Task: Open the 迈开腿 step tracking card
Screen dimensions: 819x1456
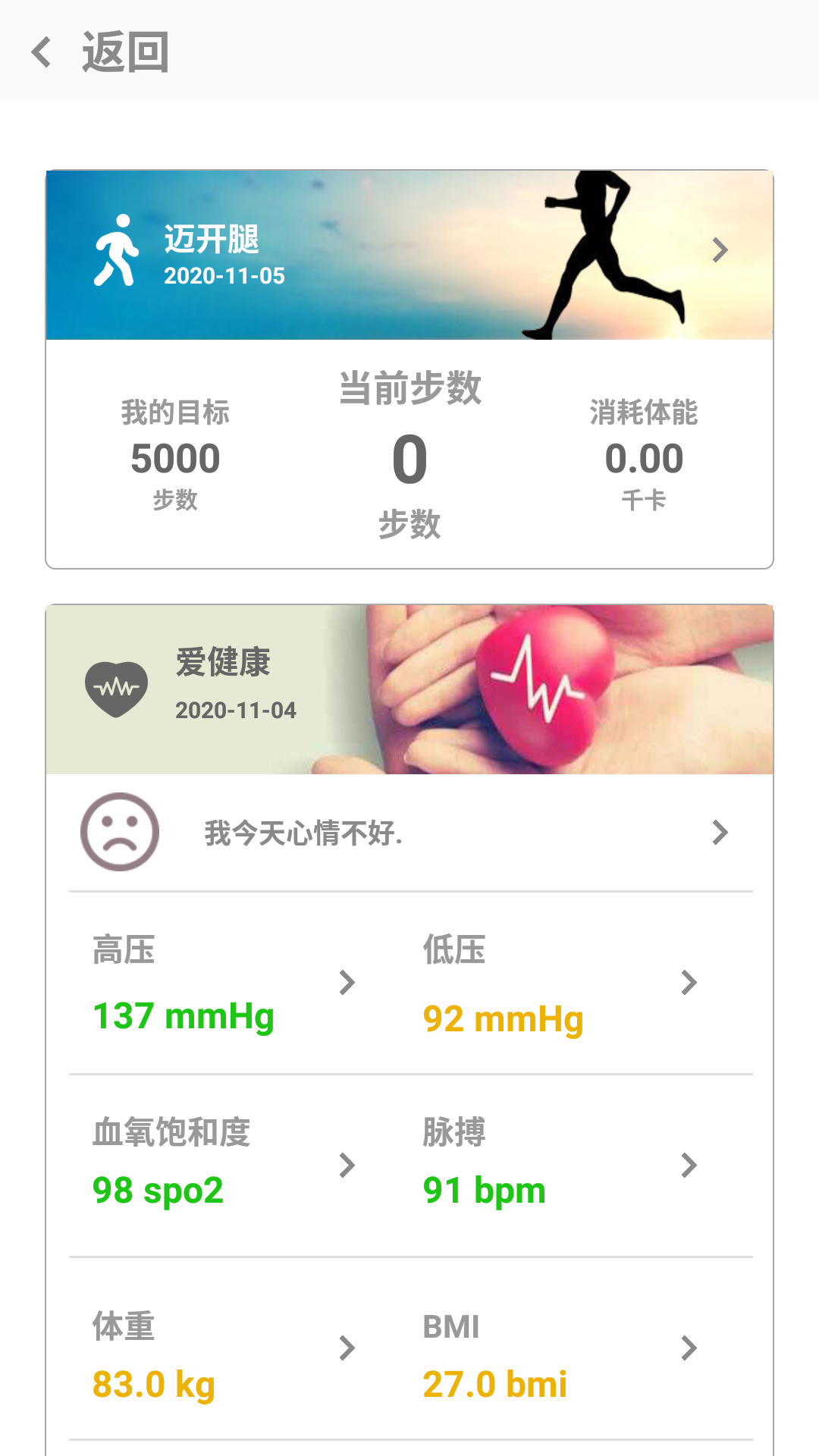Action: (409, 255)
